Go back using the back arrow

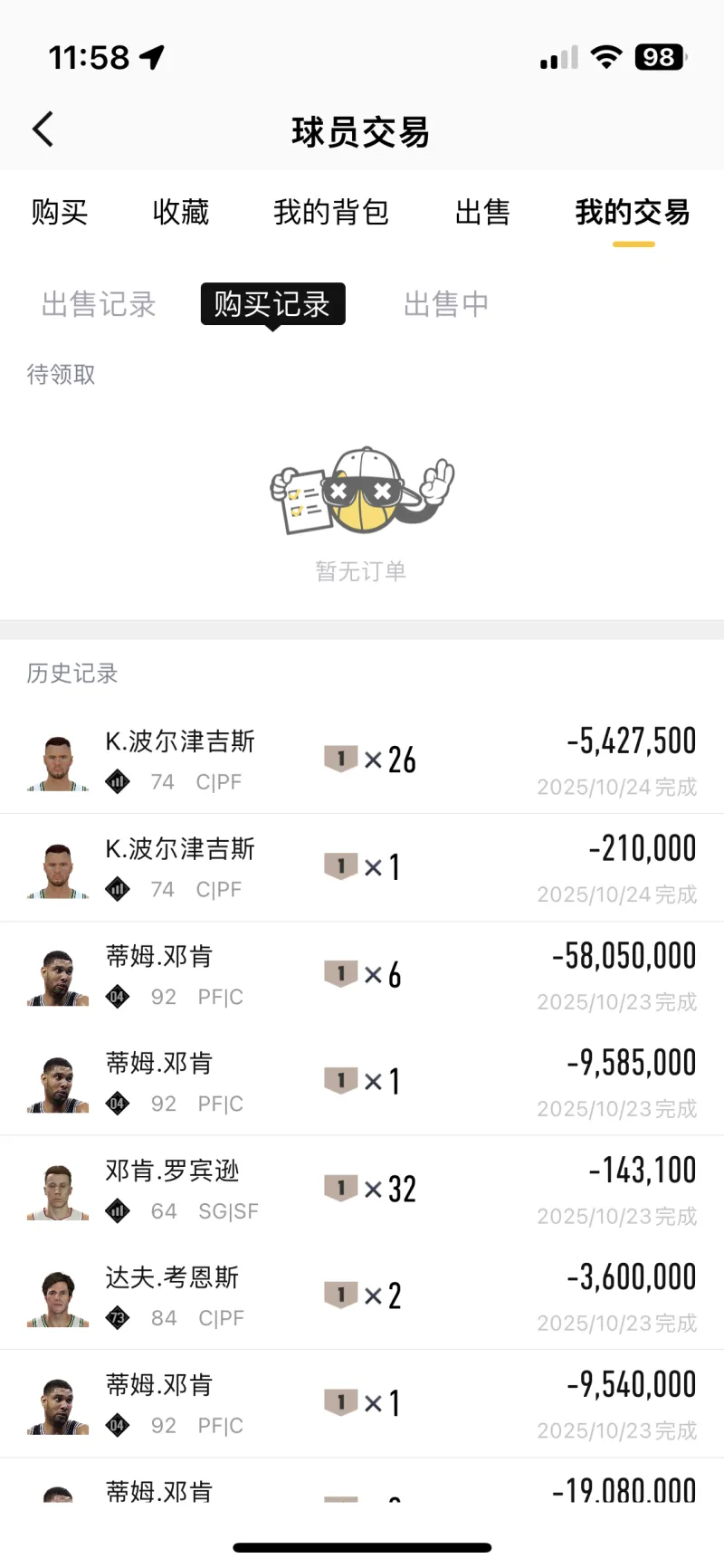point(43,129)
